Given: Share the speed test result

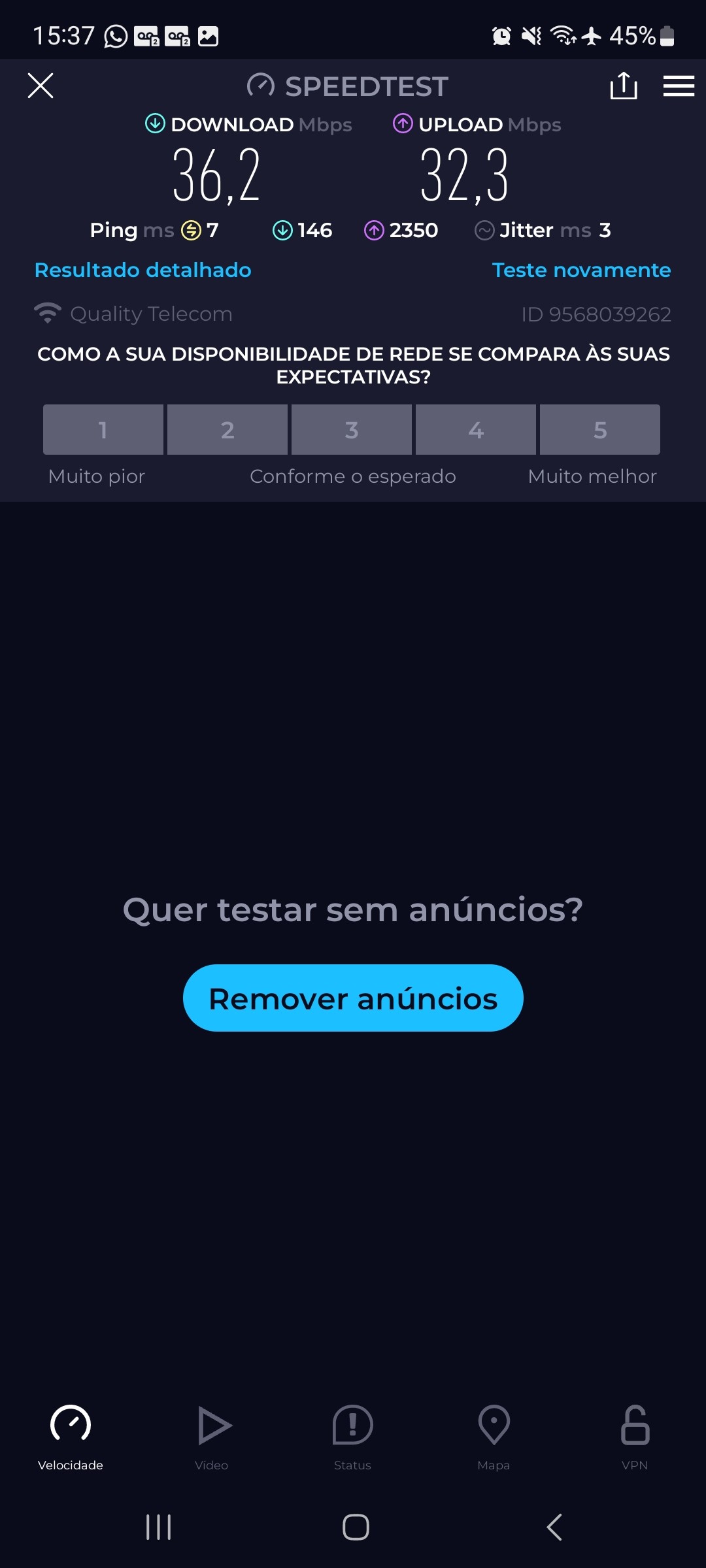Looking at the screenshot, I should (624, 86).
